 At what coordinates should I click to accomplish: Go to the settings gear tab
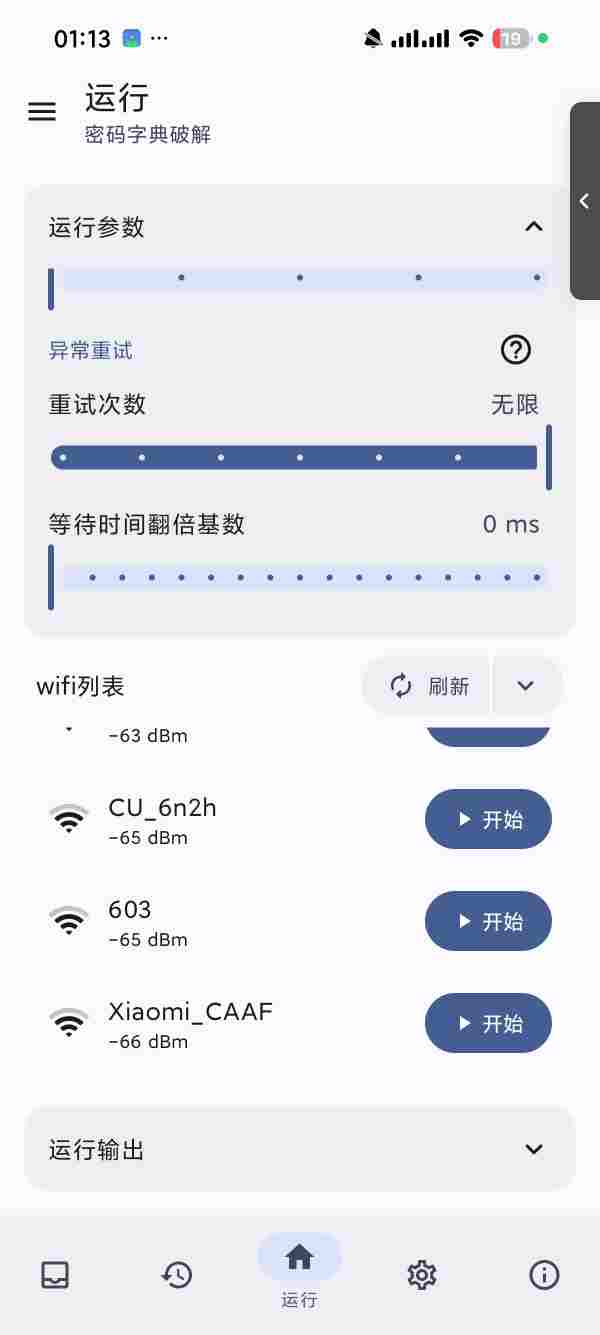[422, 1274]
